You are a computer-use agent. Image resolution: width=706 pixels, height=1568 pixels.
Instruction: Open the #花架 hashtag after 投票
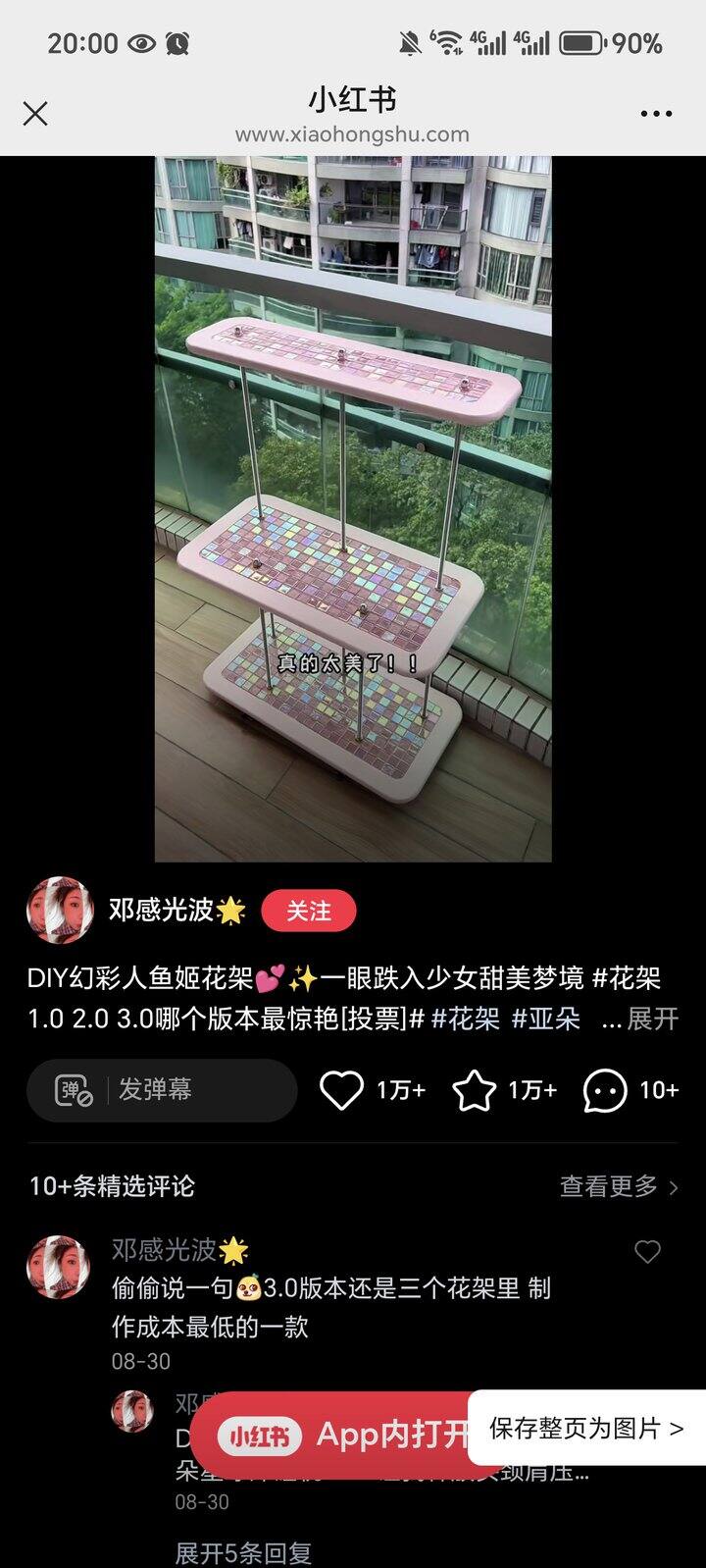coord(466,1019)
